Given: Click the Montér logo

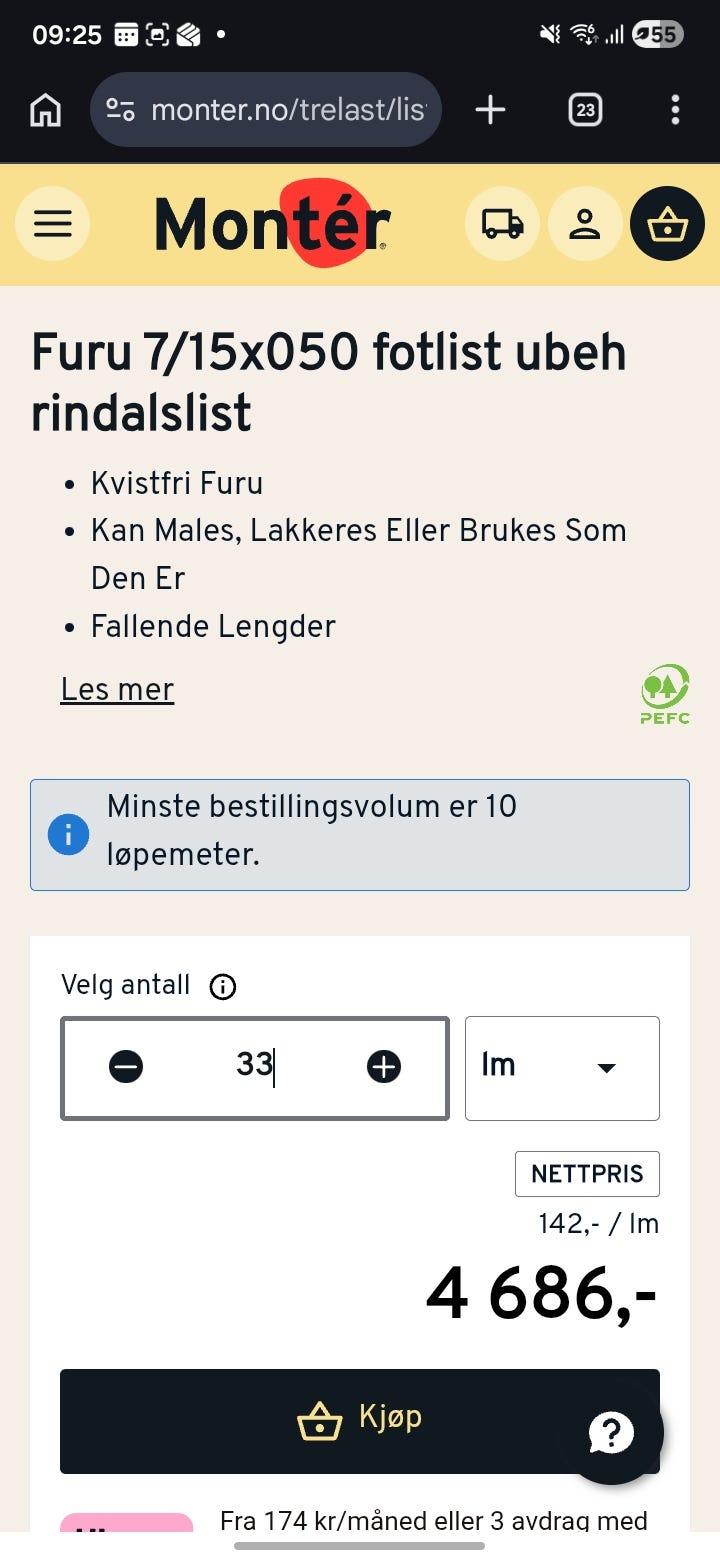Looking at the screenshot, I should [272, 222].
